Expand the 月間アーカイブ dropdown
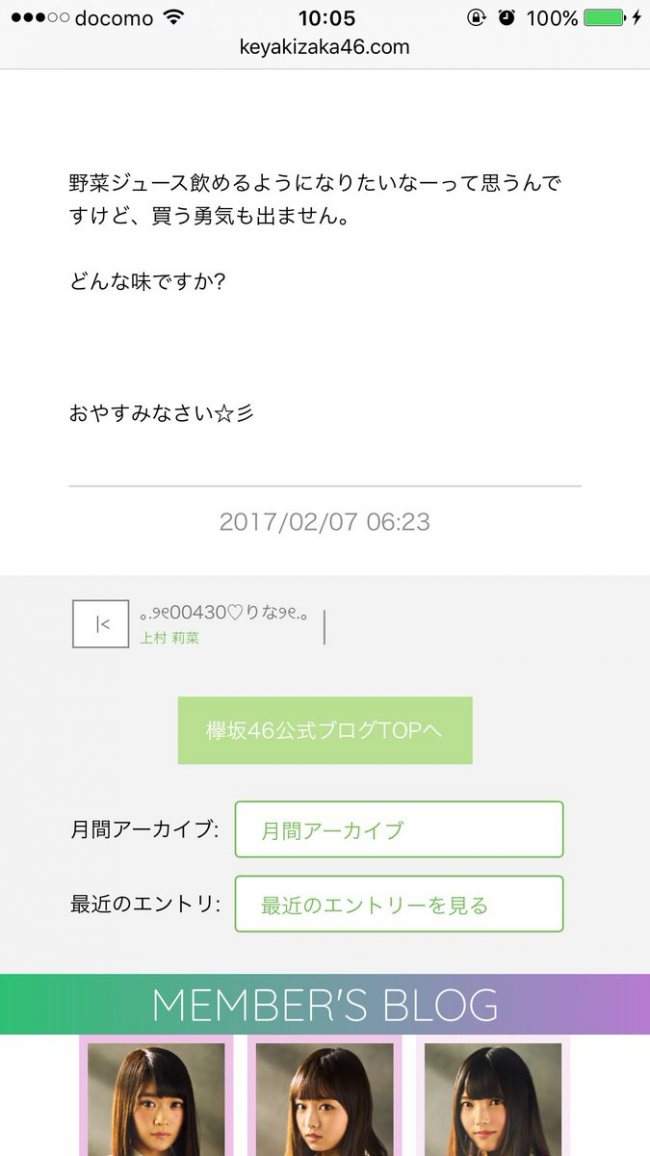The width and height of the screenshot is (650, 1156). pos(399,829)
